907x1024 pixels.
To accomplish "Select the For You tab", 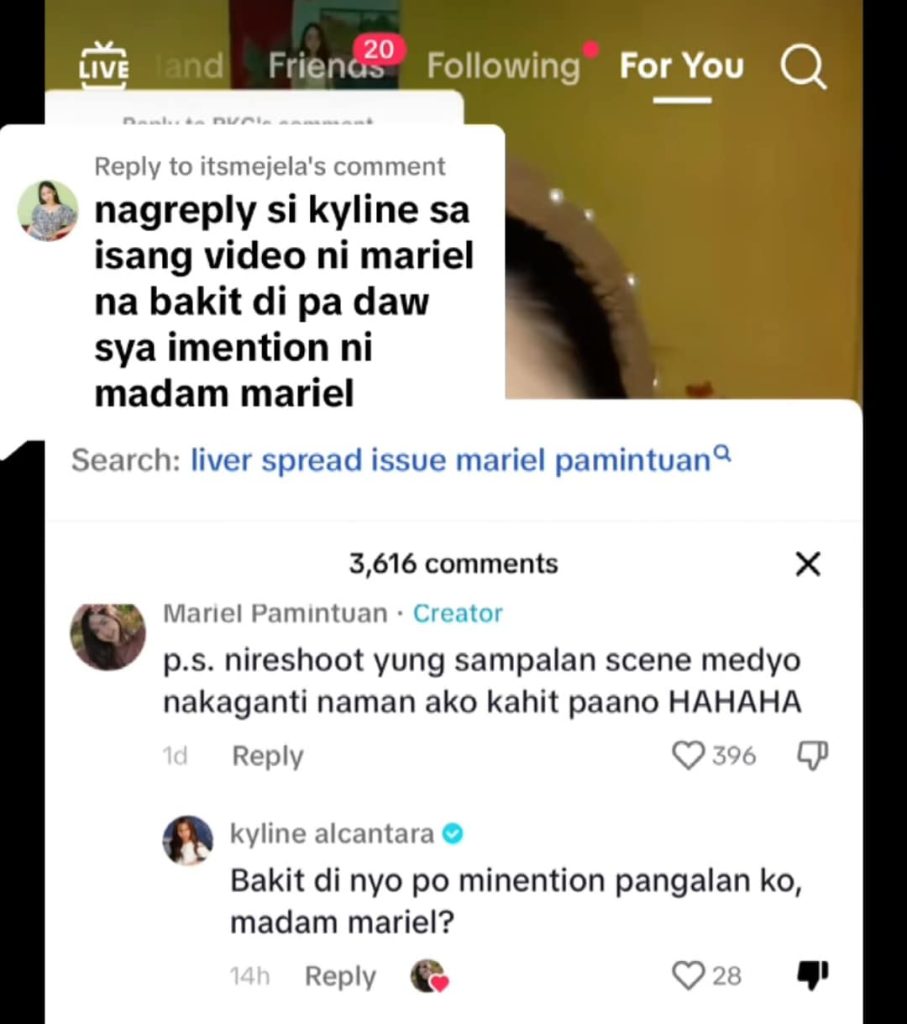I will pyautogui.click(x=681, y=66).
